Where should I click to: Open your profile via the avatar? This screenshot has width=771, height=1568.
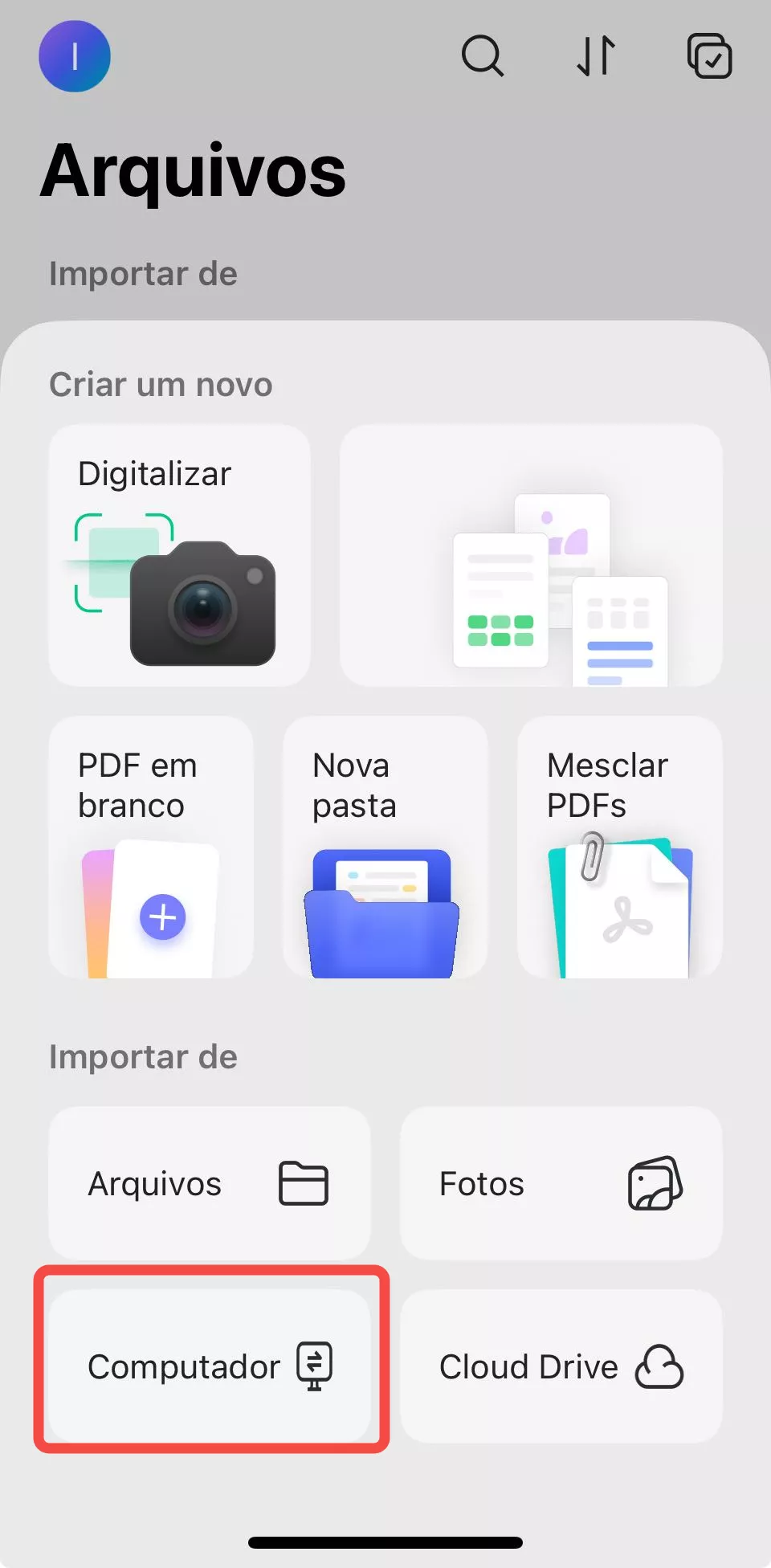(75, 55)
